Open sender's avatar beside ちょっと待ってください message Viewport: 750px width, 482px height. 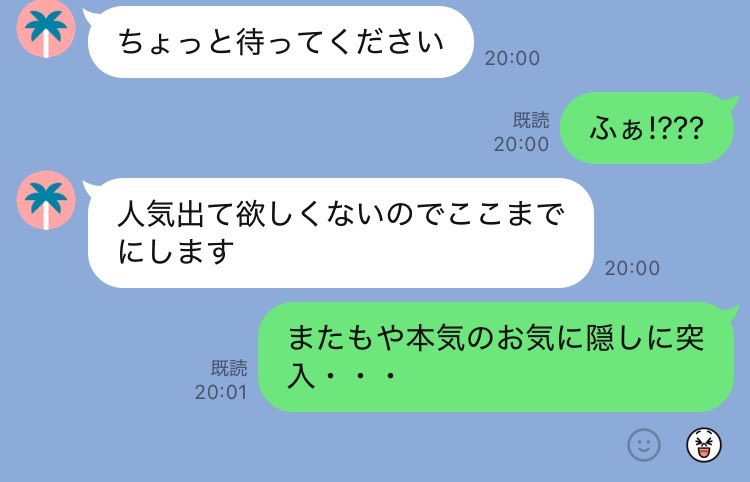point(47,34)
